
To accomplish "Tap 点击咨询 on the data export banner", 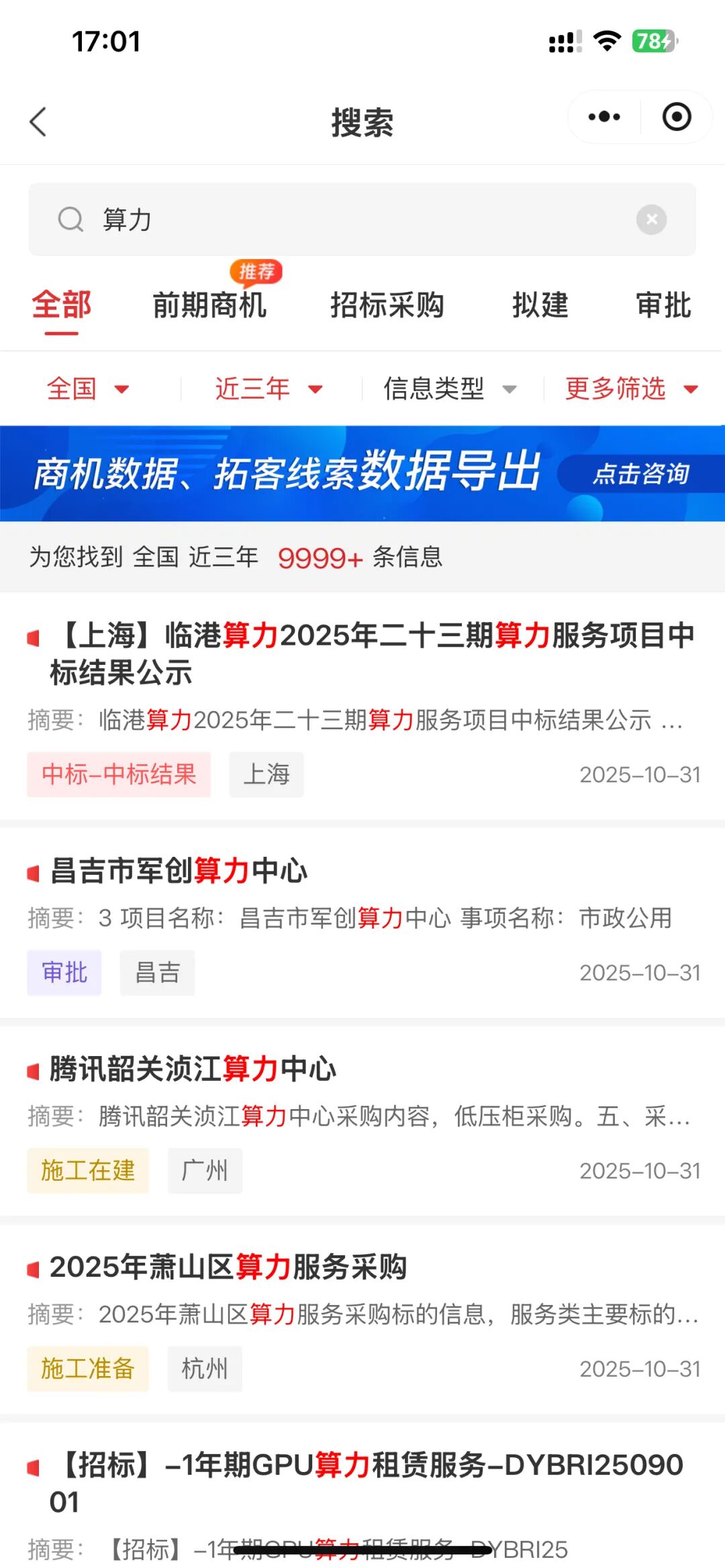I will pos(641,474).
